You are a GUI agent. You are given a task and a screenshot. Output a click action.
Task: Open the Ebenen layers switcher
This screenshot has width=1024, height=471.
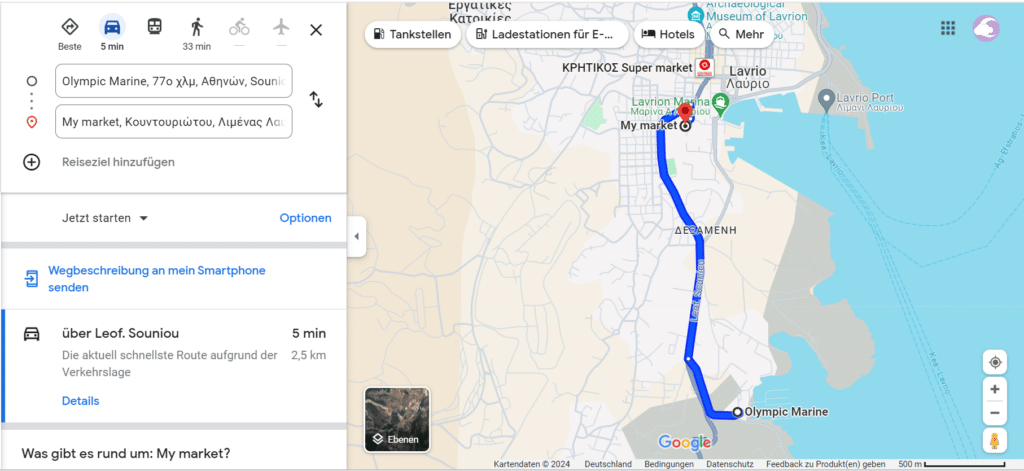(x=397, y=420)
